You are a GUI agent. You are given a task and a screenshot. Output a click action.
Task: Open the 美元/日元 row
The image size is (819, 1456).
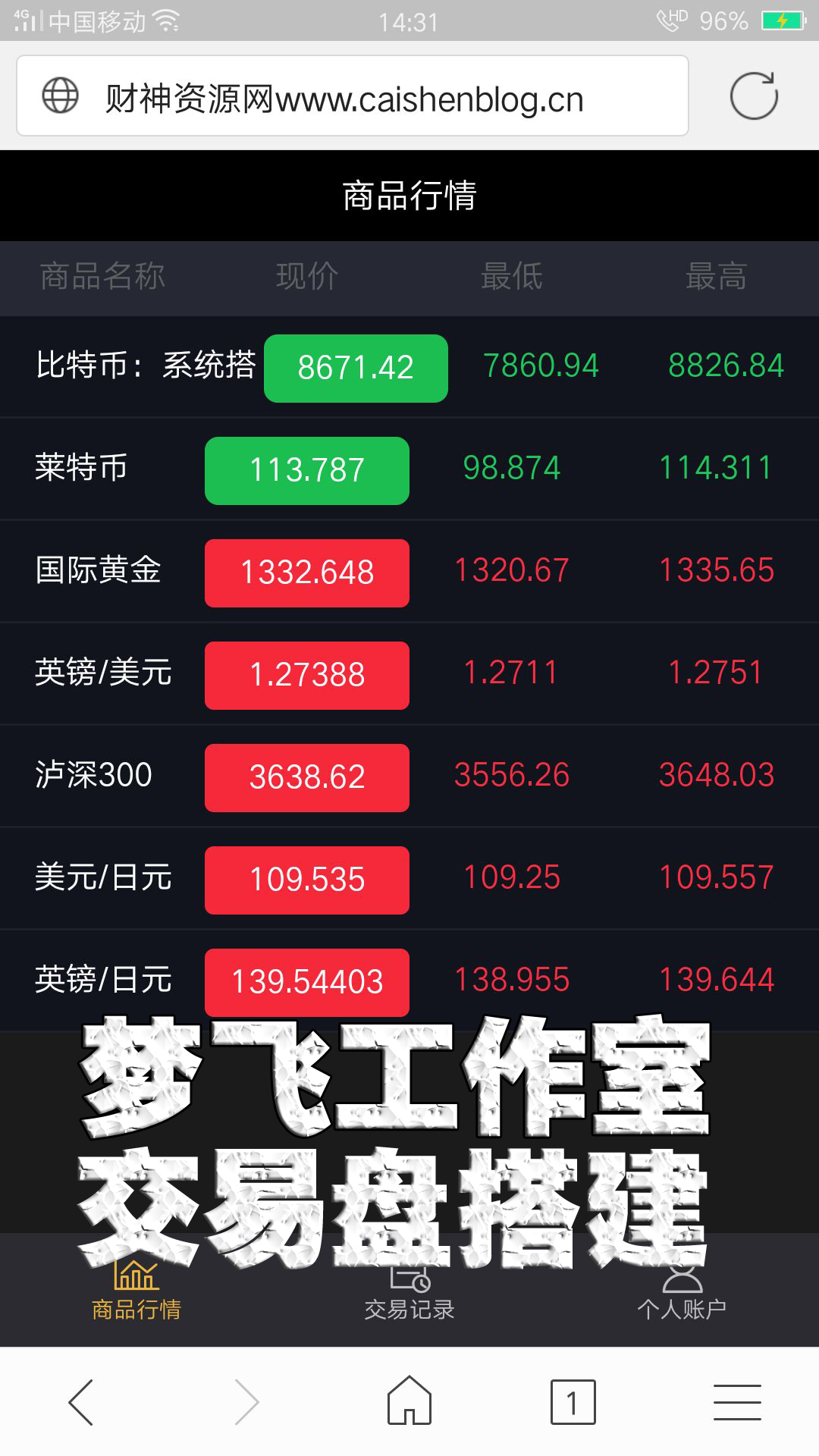click(409, 879)
